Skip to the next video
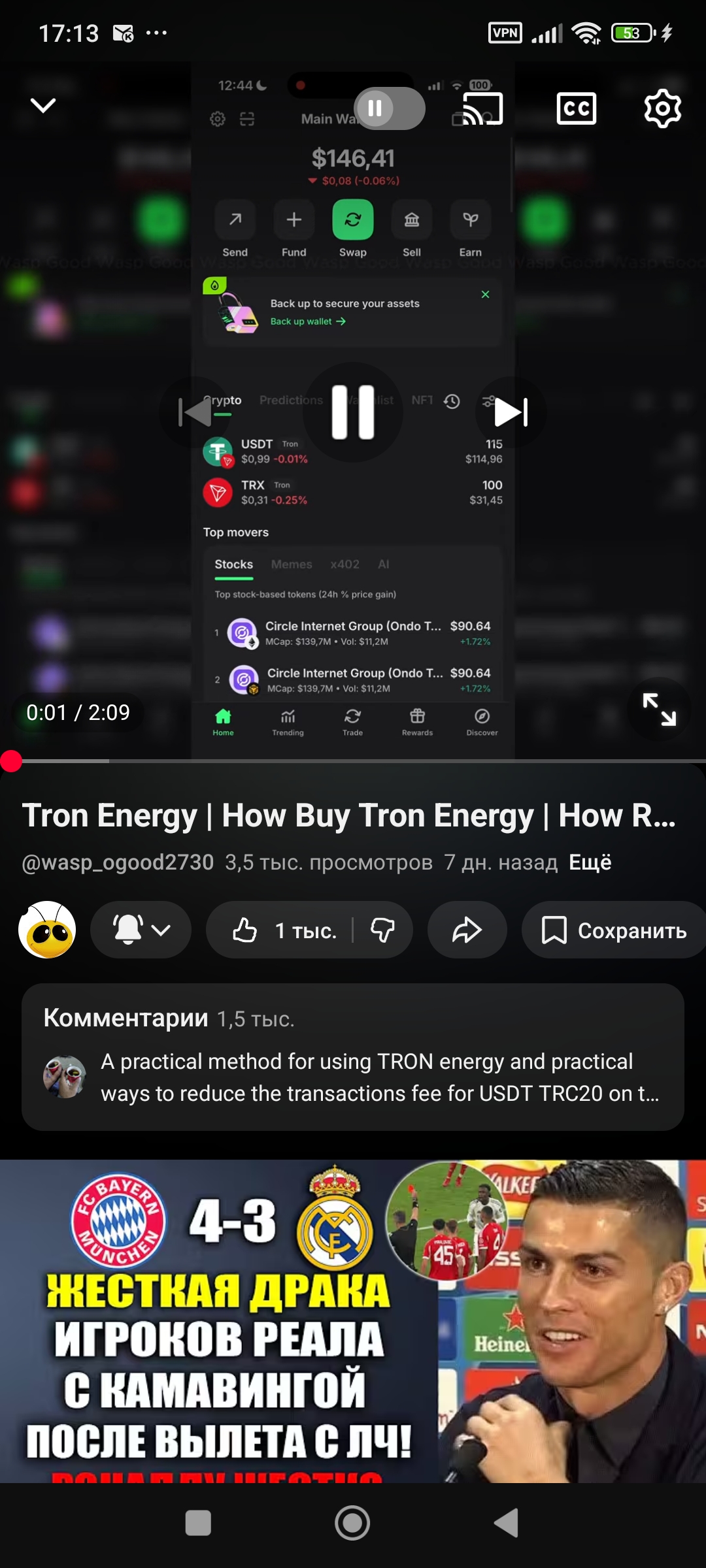This screenshot has height=1568, width=706. 511,412
